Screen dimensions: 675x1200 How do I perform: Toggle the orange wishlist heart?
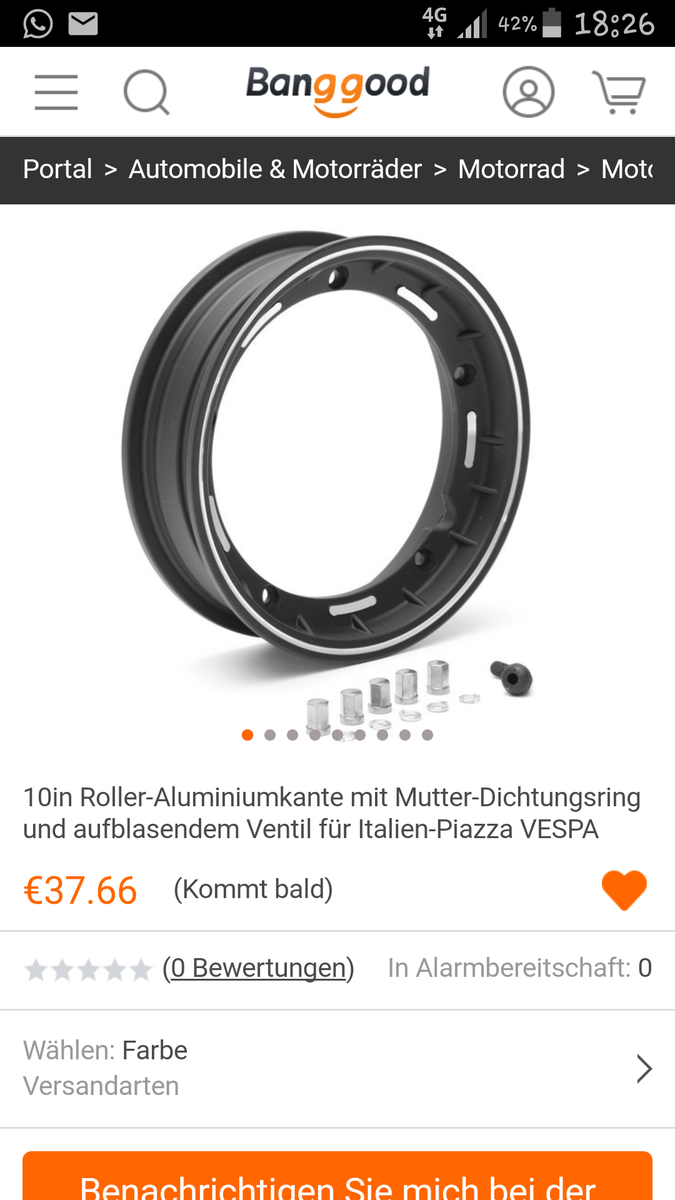624,889
